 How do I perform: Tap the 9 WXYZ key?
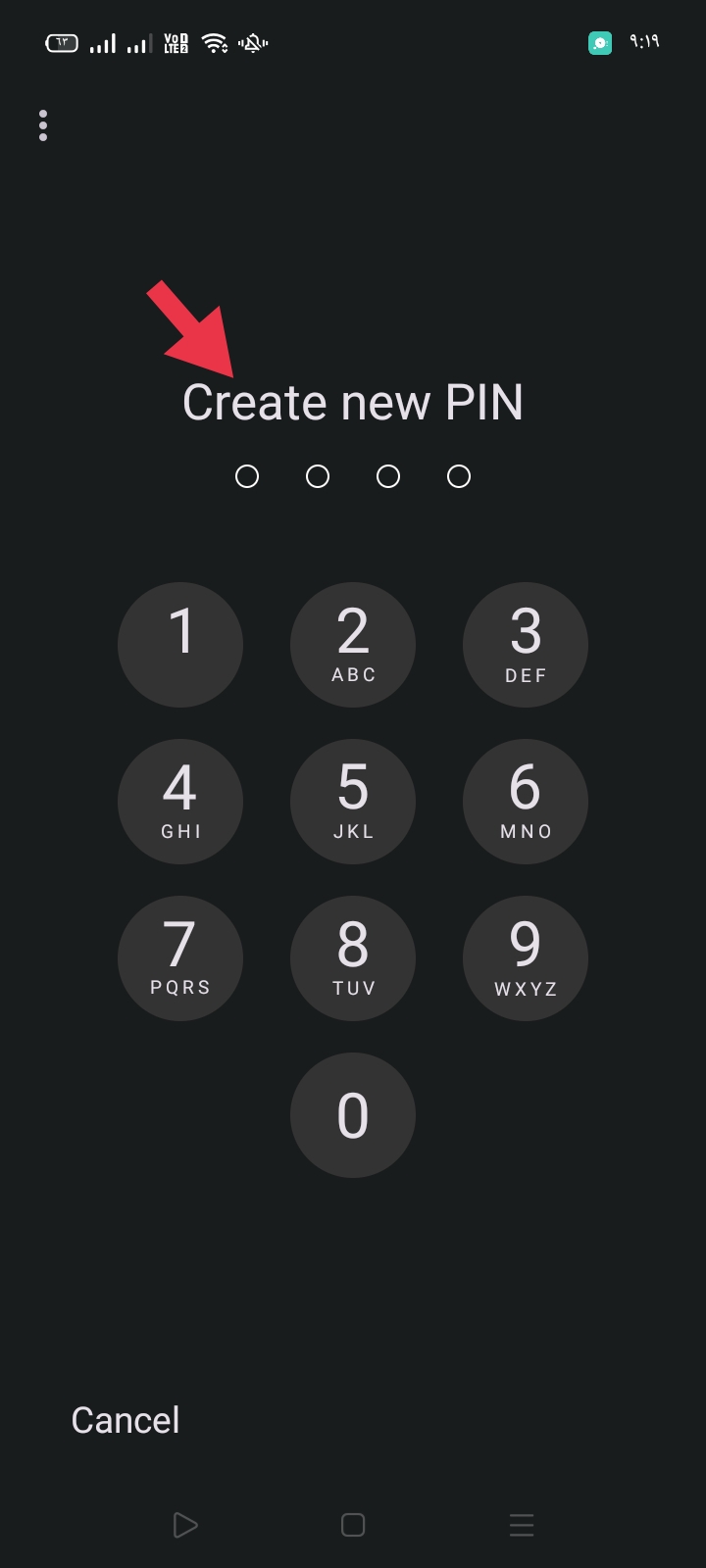click(526, 958)
